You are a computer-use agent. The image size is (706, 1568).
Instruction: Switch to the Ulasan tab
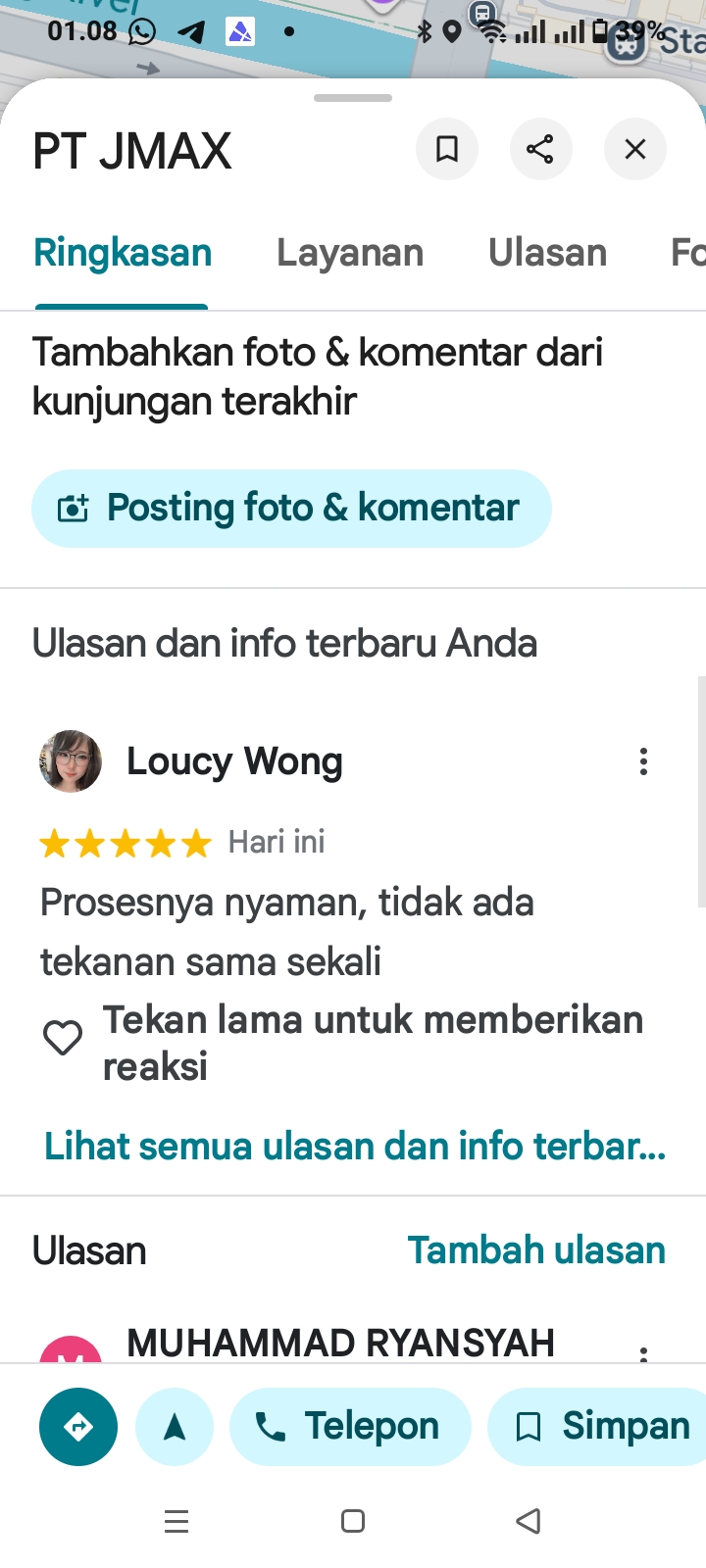547,253
